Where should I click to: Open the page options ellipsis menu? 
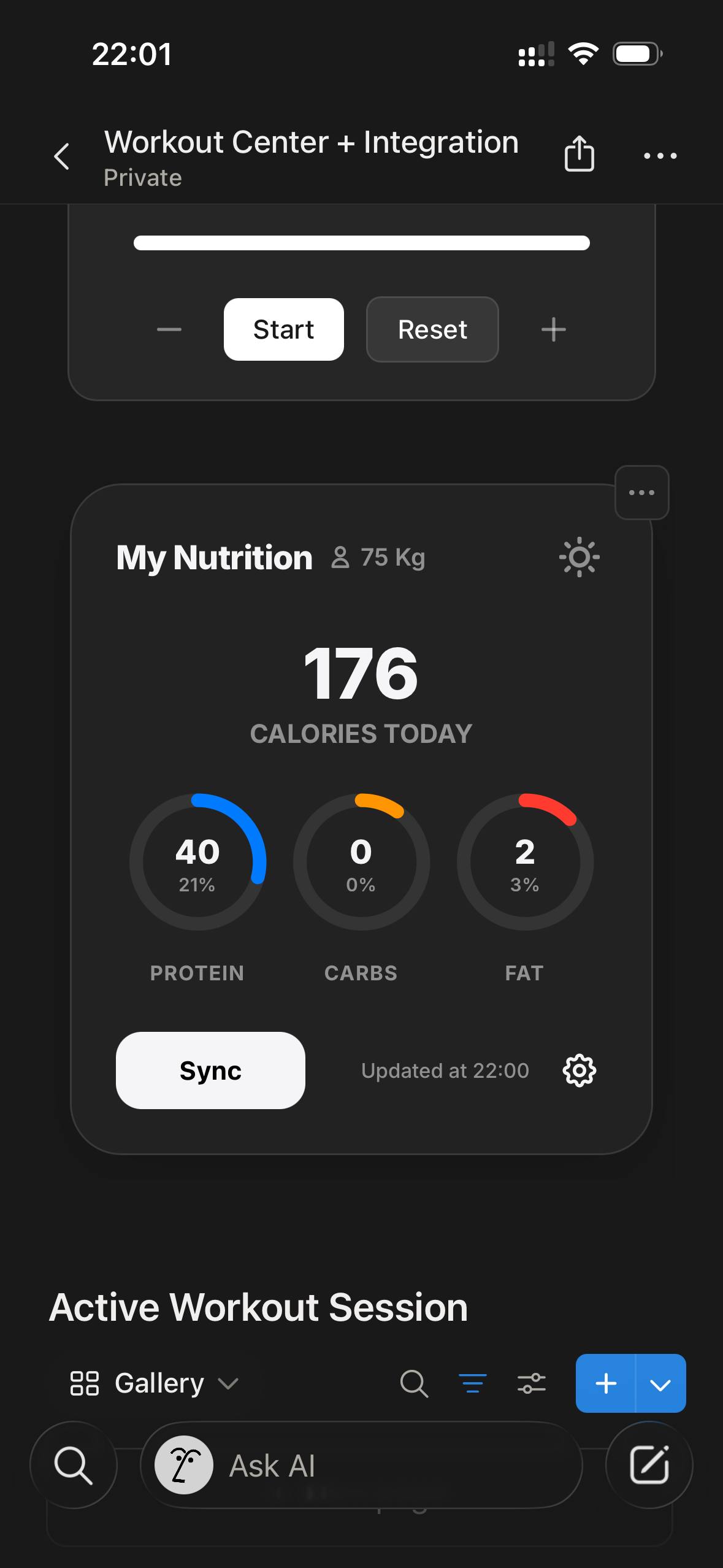point(659,155)
